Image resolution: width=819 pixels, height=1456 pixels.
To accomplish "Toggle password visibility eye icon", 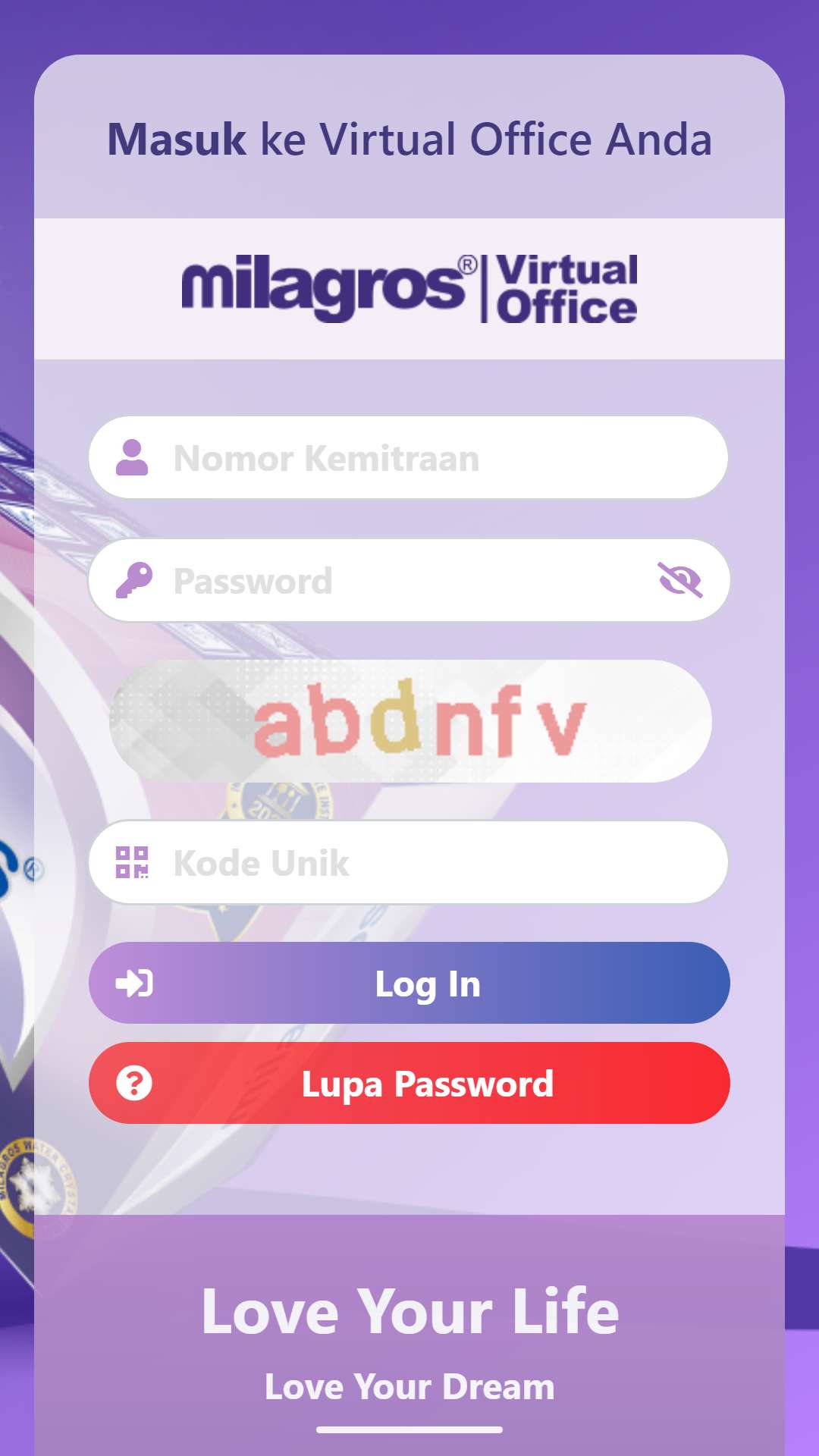I will coord(679,580).
